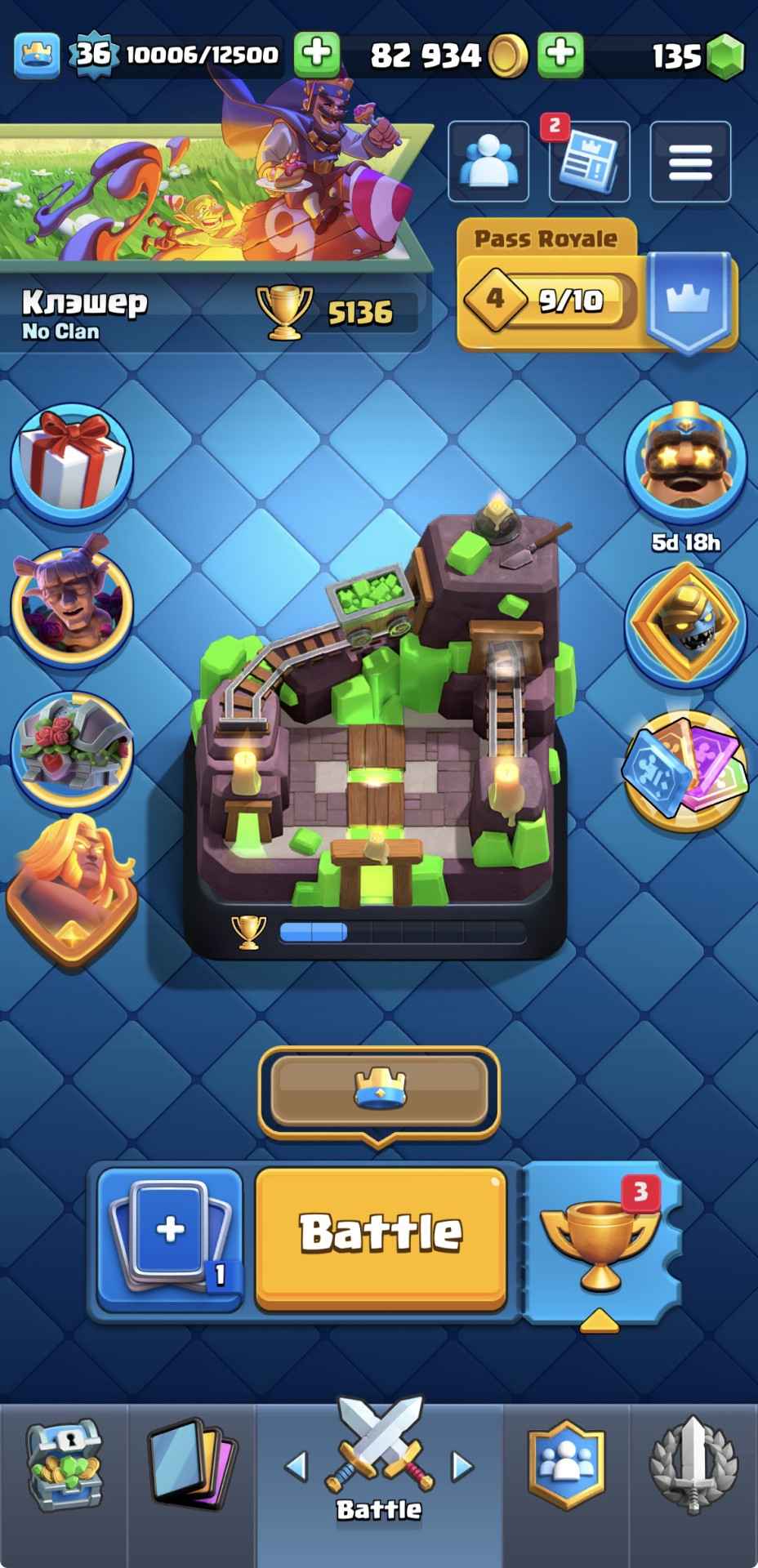Open the friends/social icon
Viewport: 758px width, 1568px height.
(488, 162)
